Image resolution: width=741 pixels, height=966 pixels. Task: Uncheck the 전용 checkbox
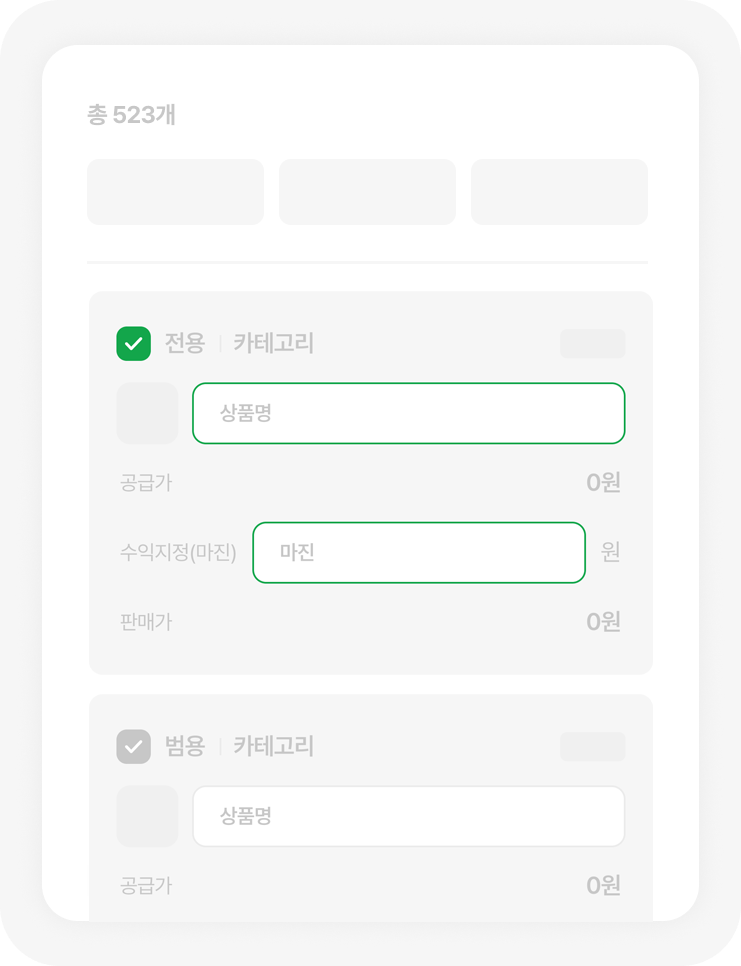click(133, 343)
